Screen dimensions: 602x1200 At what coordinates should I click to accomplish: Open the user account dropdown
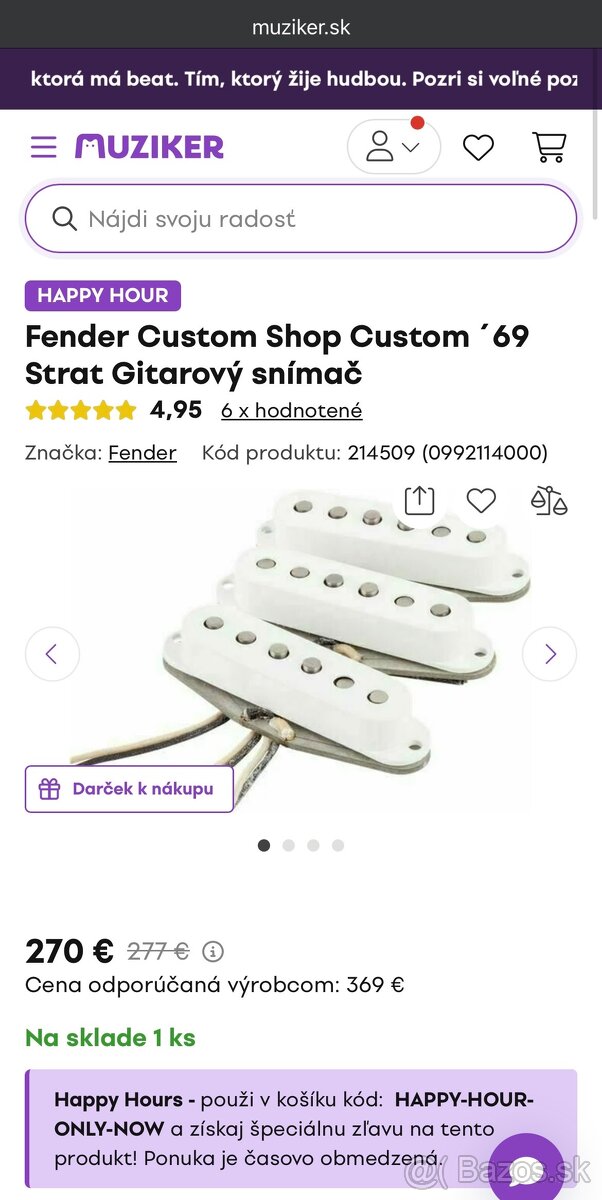(393, 148)
